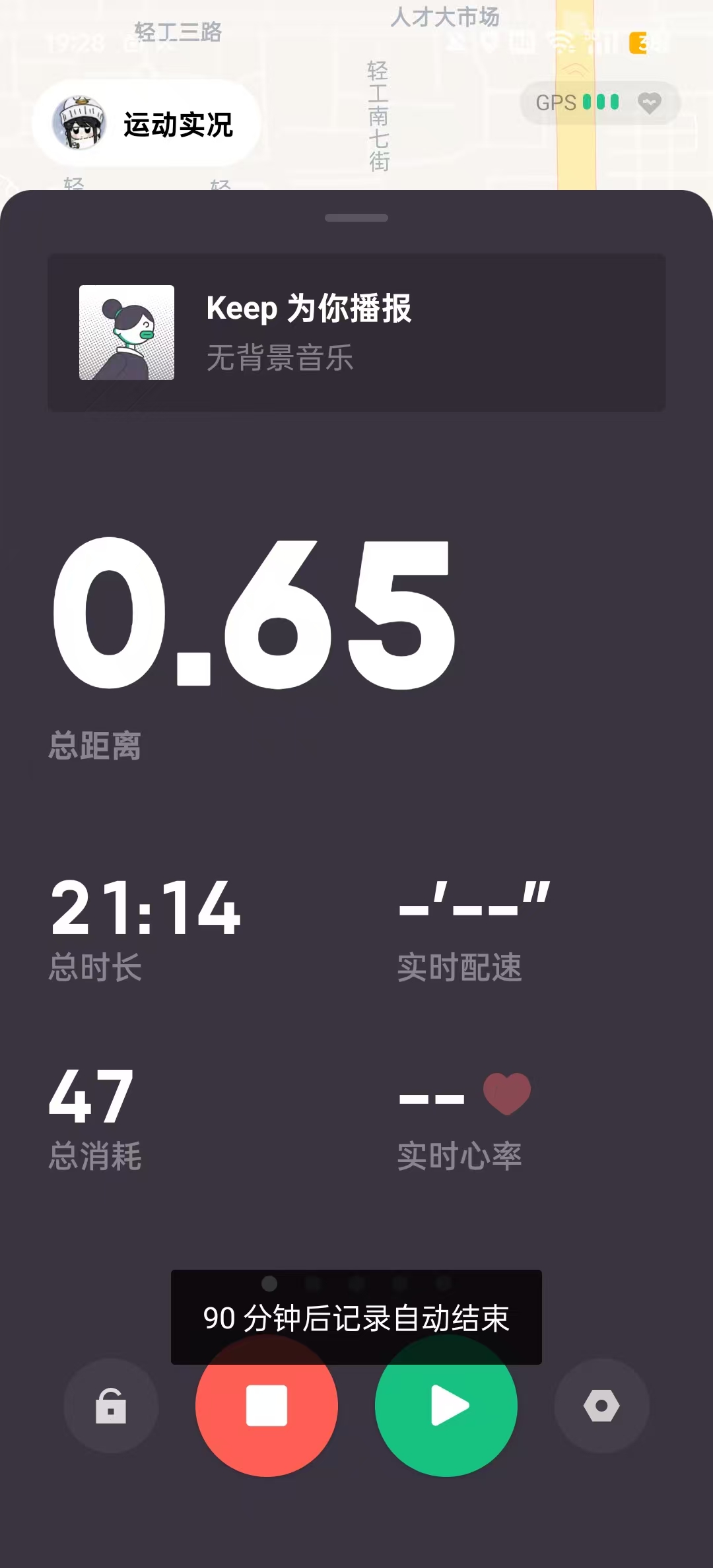Image resolution: width=713 pixels, height=1568 pixels.
Task: Stop the workout with the red button
Action: point(267,1406)
